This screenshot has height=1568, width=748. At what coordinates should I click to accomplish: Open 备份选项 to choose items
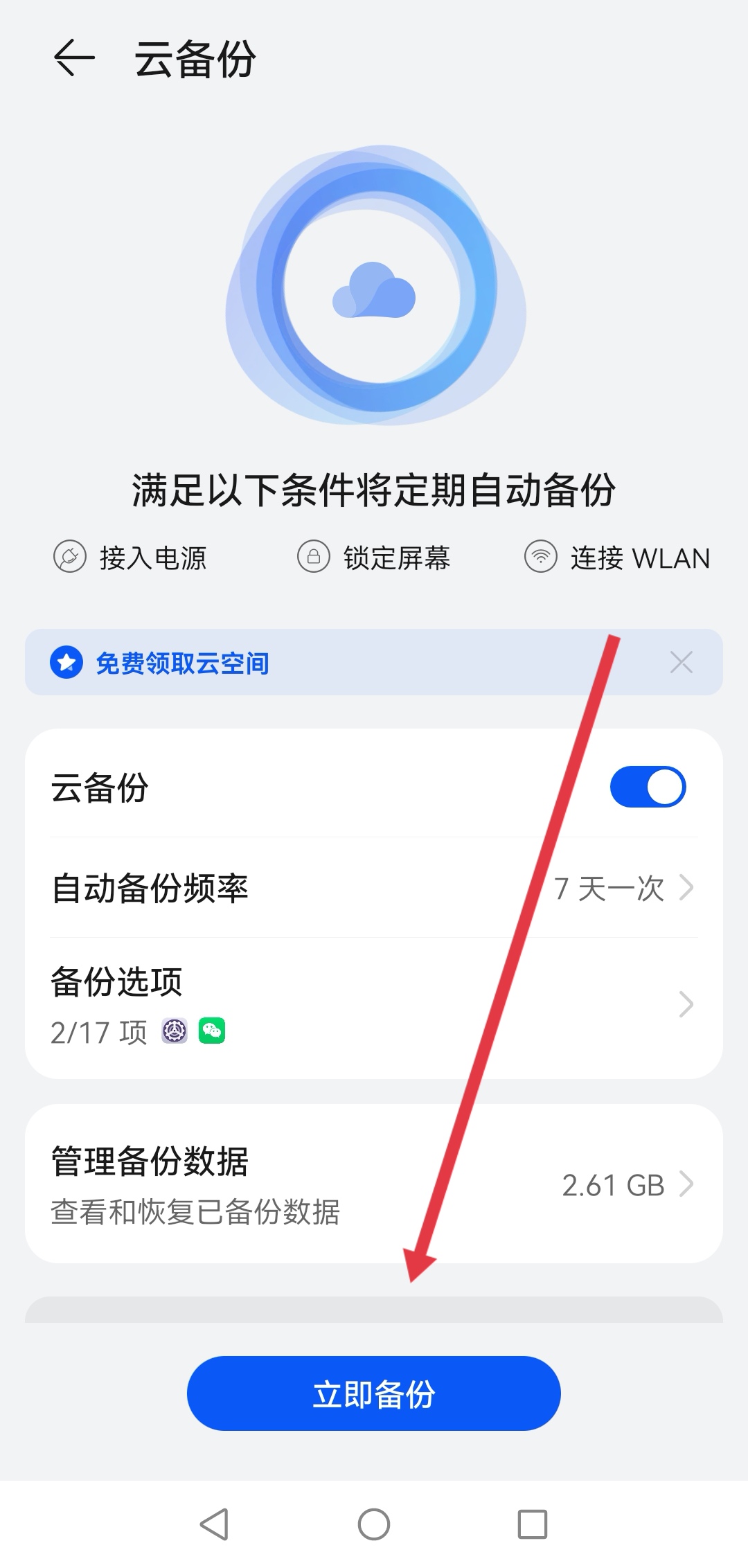pos(374,1007)
